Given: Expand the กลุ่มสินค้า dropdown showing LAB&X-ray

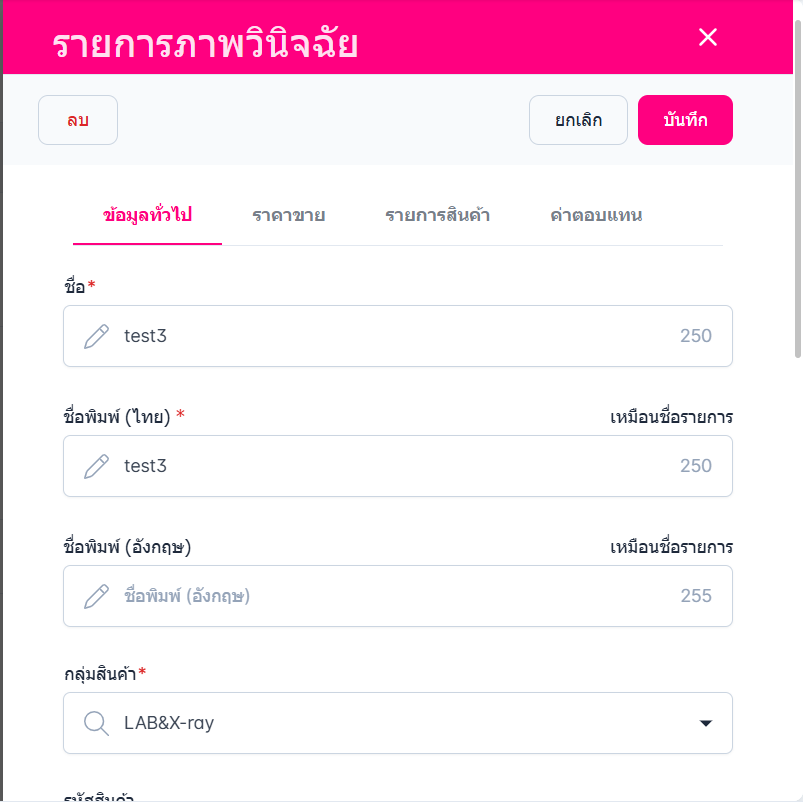Looking at the screenshot, I should [398, 723].
